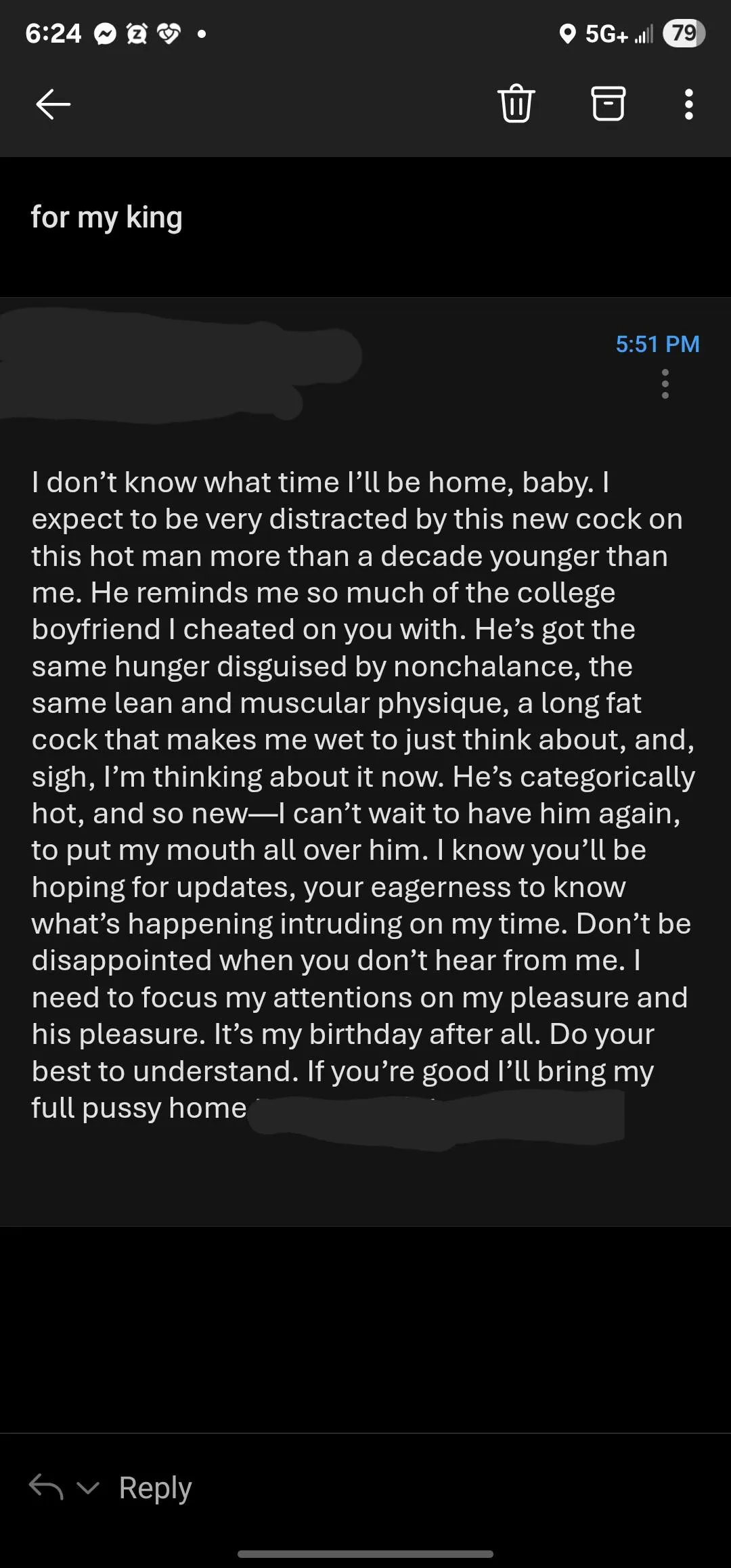Screen dimensions: 731x1568
Task: Open the top-bar overflow menu
Action: [x=688, y=104]
